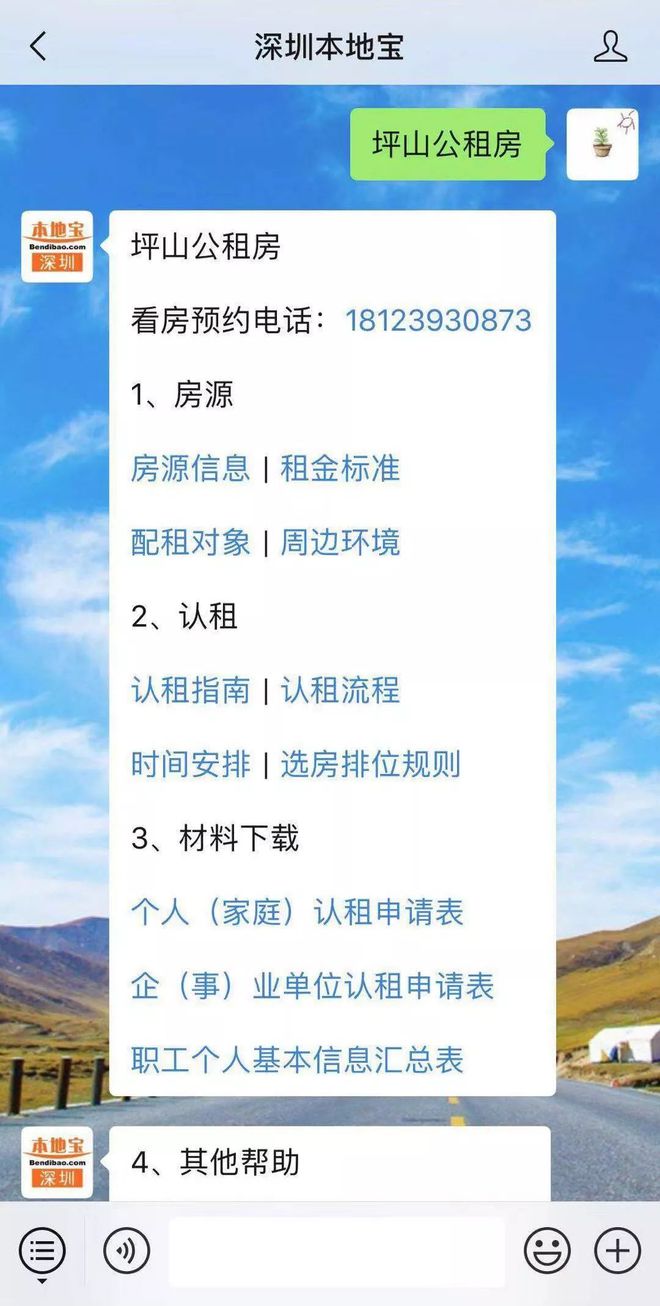Open the 房源信息 link

(190, 468)
